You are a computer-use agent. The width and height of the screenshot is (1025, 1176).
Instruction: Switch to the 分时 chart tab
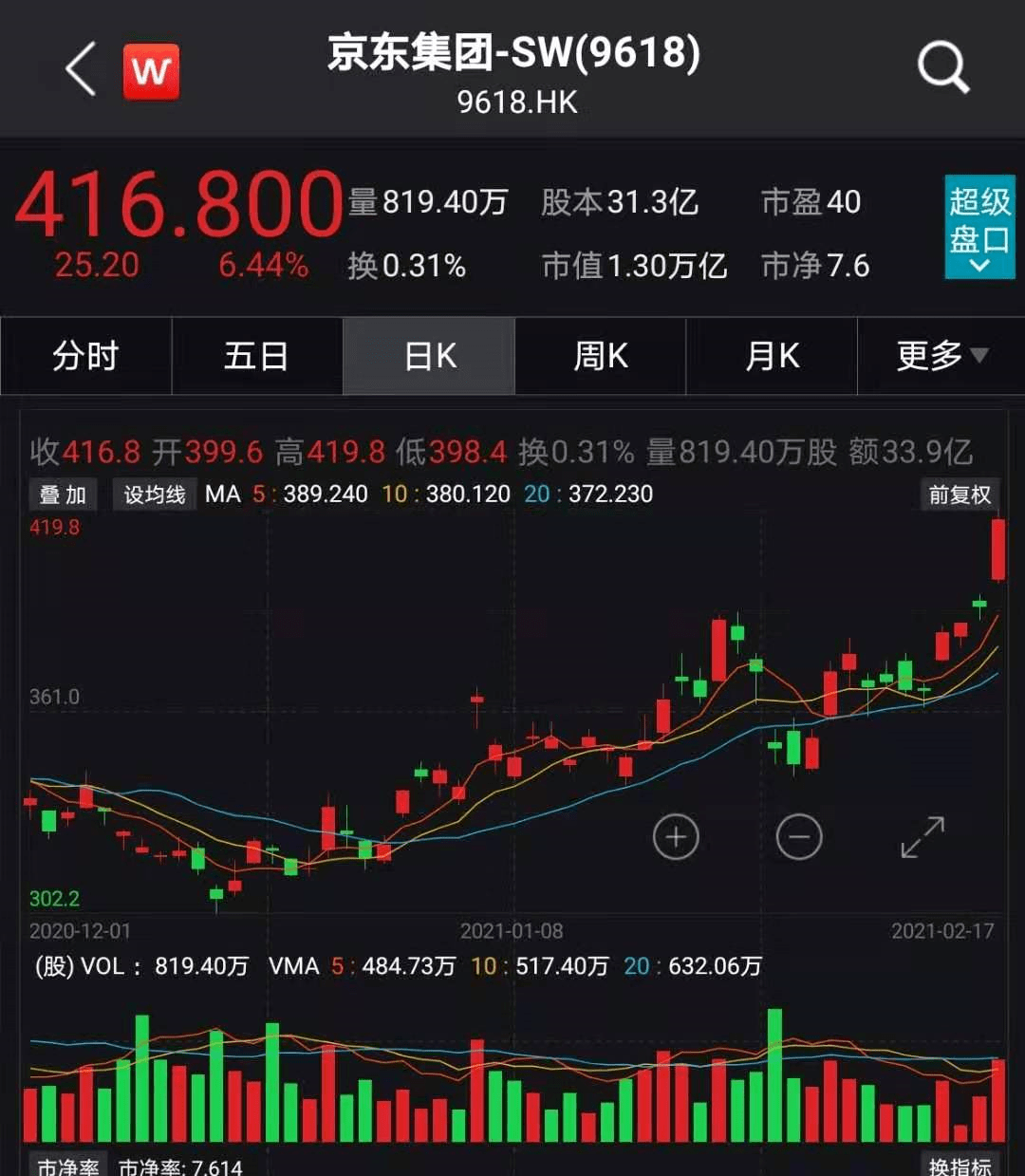[85, 356]
